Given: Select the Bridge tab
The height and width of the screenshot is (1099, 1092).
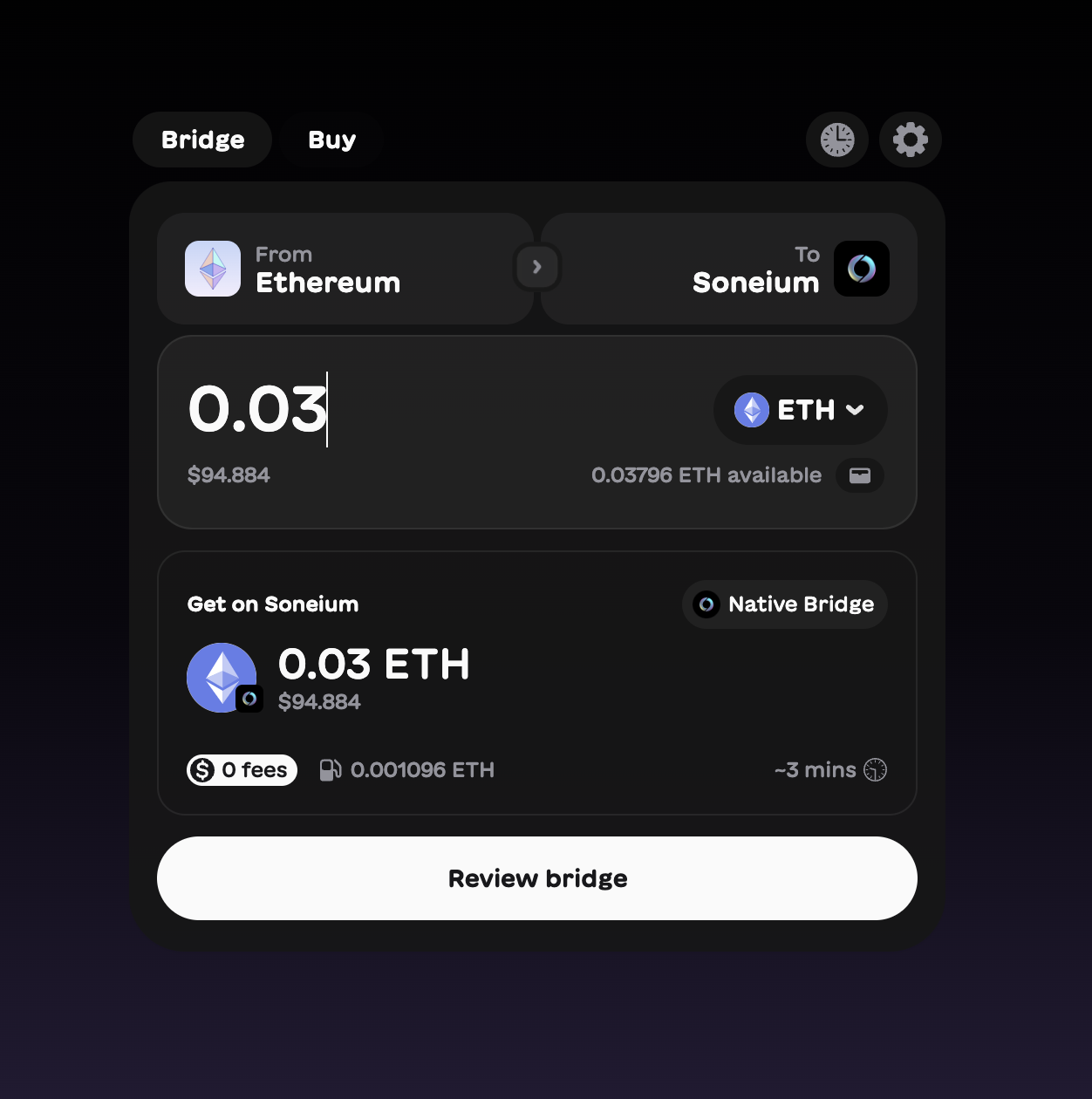Looking at the screenshot, I should (202, 140).
